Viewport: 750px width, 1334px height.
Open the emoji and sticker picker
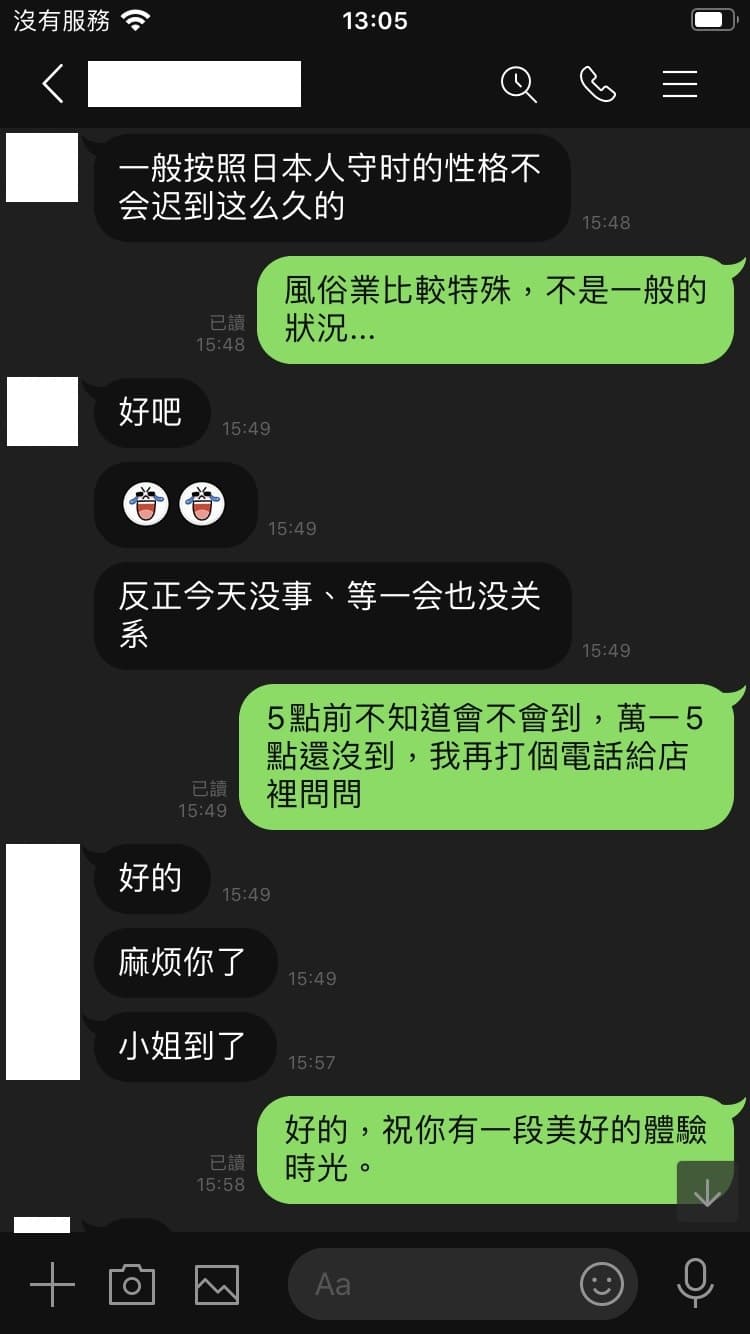click(x=601, y=1284)
